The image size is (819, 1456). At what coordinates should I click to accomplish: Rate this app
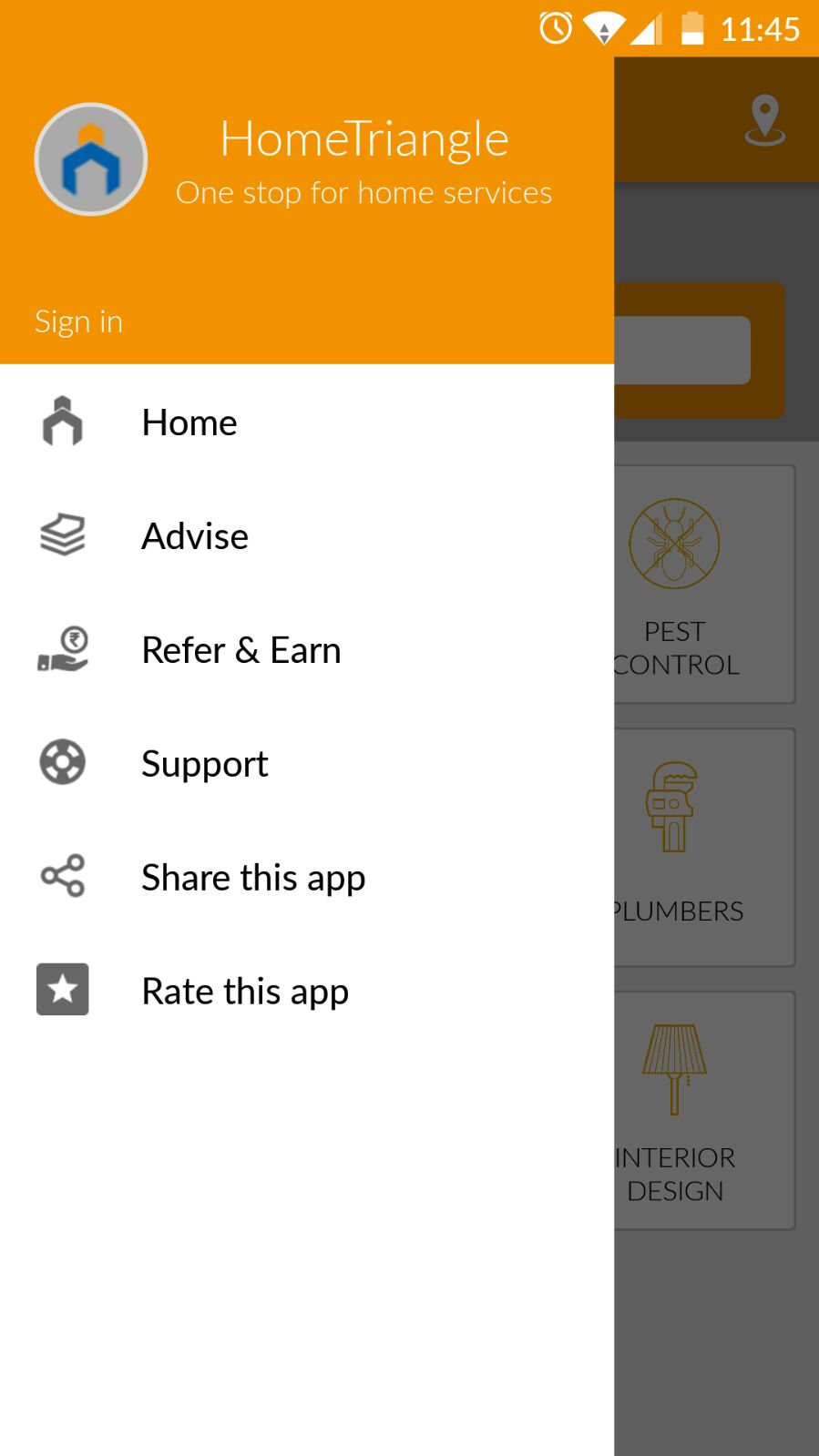307,992
